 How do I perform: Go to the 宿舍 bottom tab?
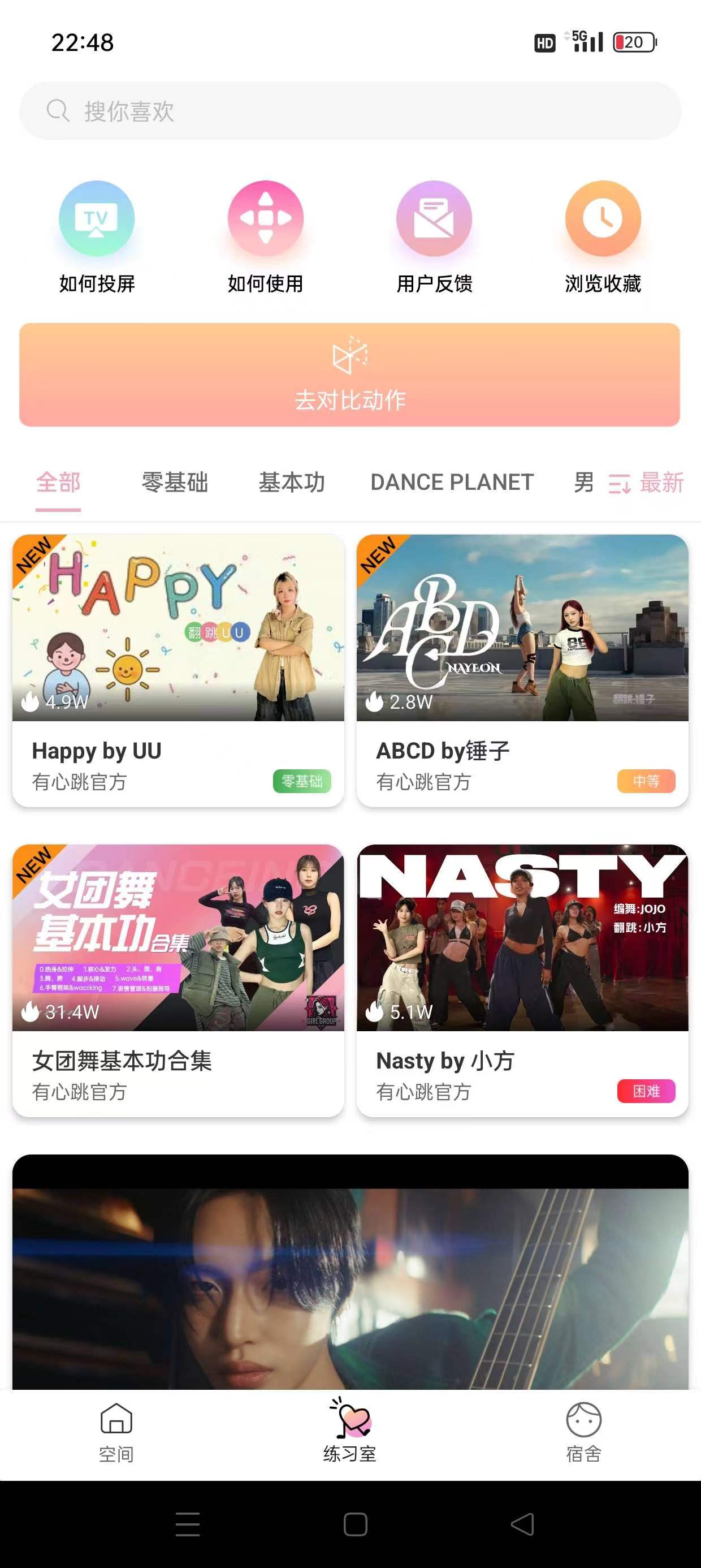click(x=583, y=1433)
